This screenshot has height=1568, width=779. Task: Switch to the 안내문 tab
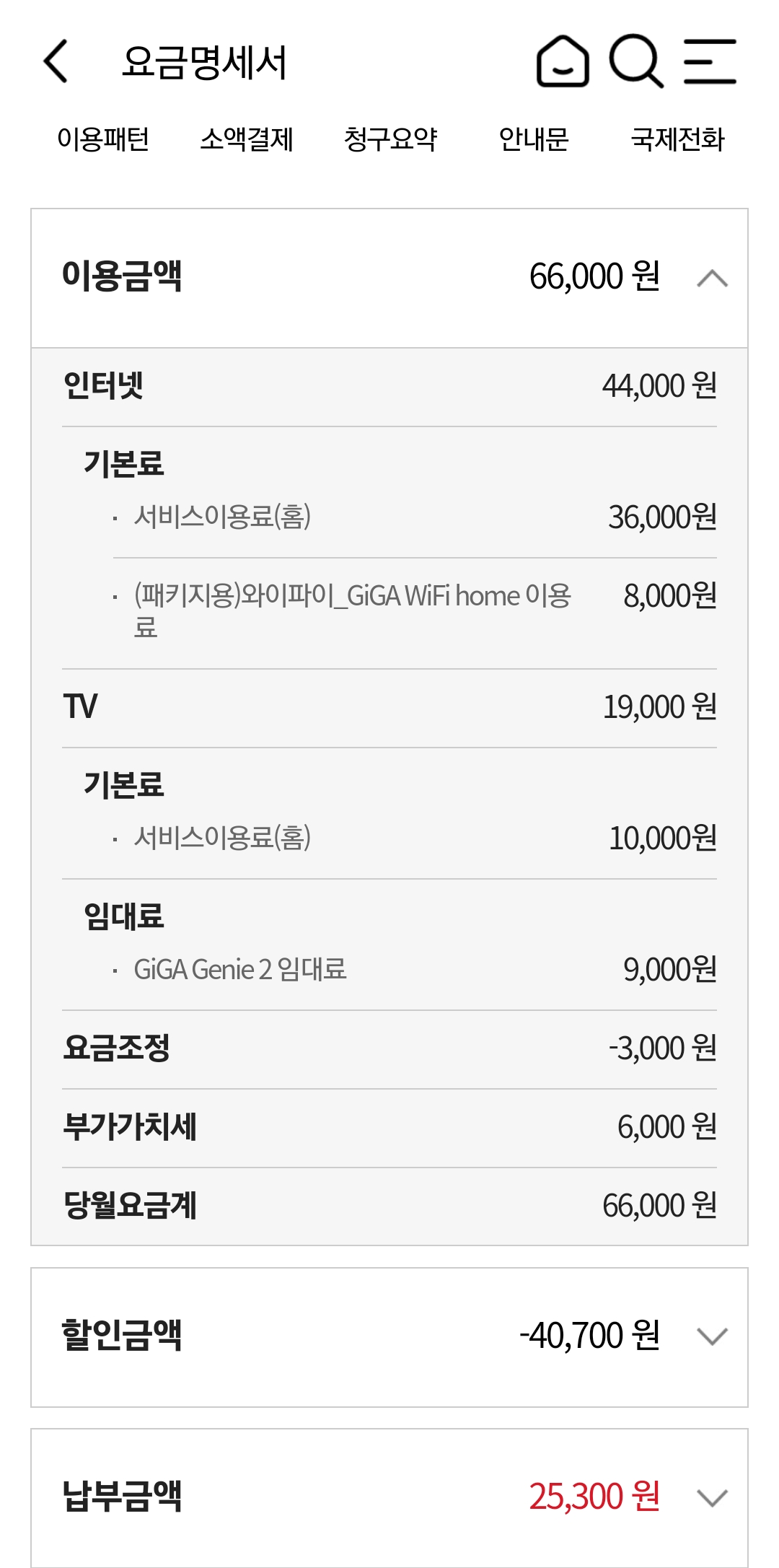(x=534, y=139)
